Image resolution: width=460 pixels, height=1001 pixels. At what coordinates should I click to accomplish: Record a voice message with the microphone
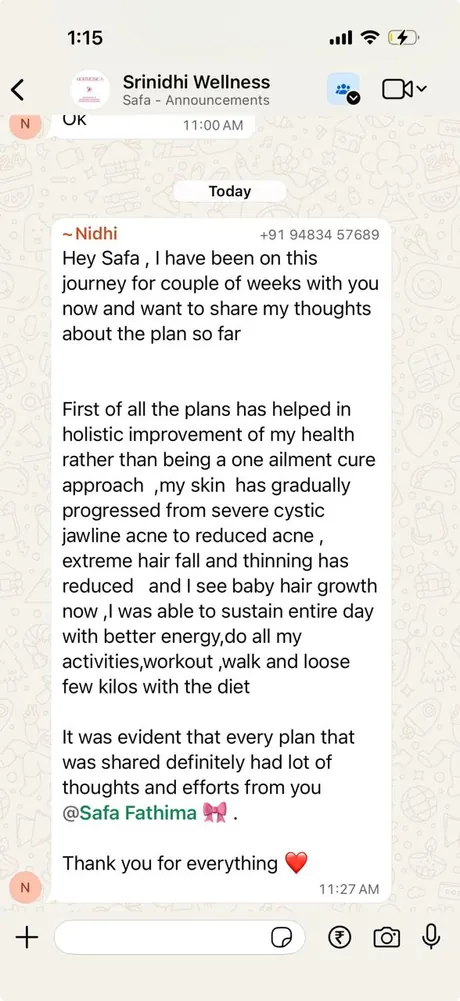point(431,937)
